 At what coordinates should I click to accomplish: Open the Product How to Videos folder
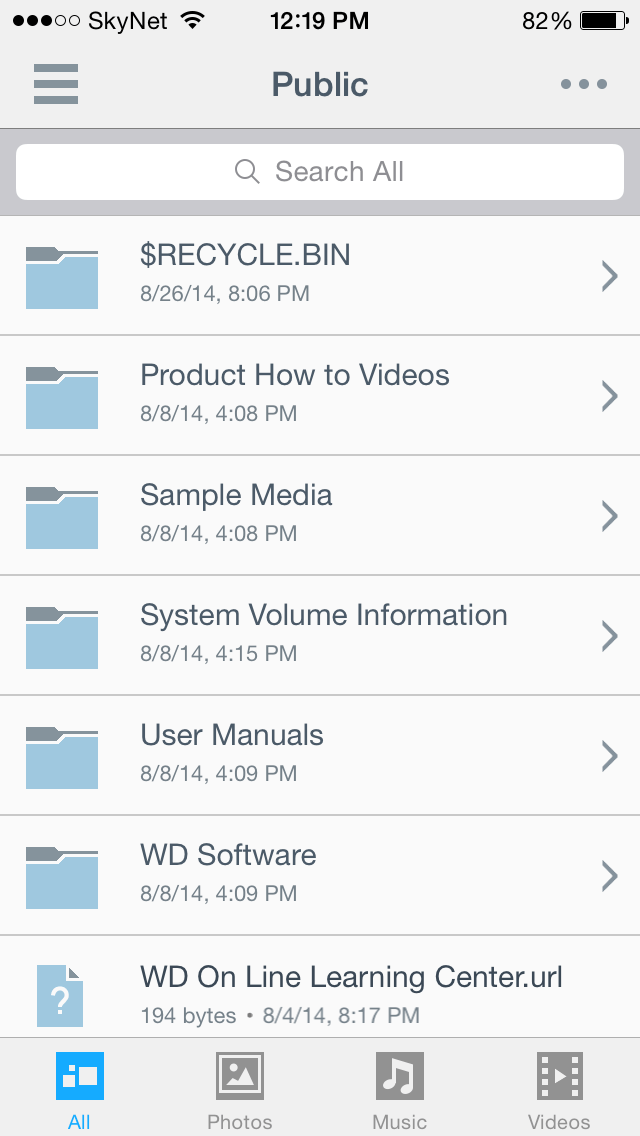[x=320, y=396]
